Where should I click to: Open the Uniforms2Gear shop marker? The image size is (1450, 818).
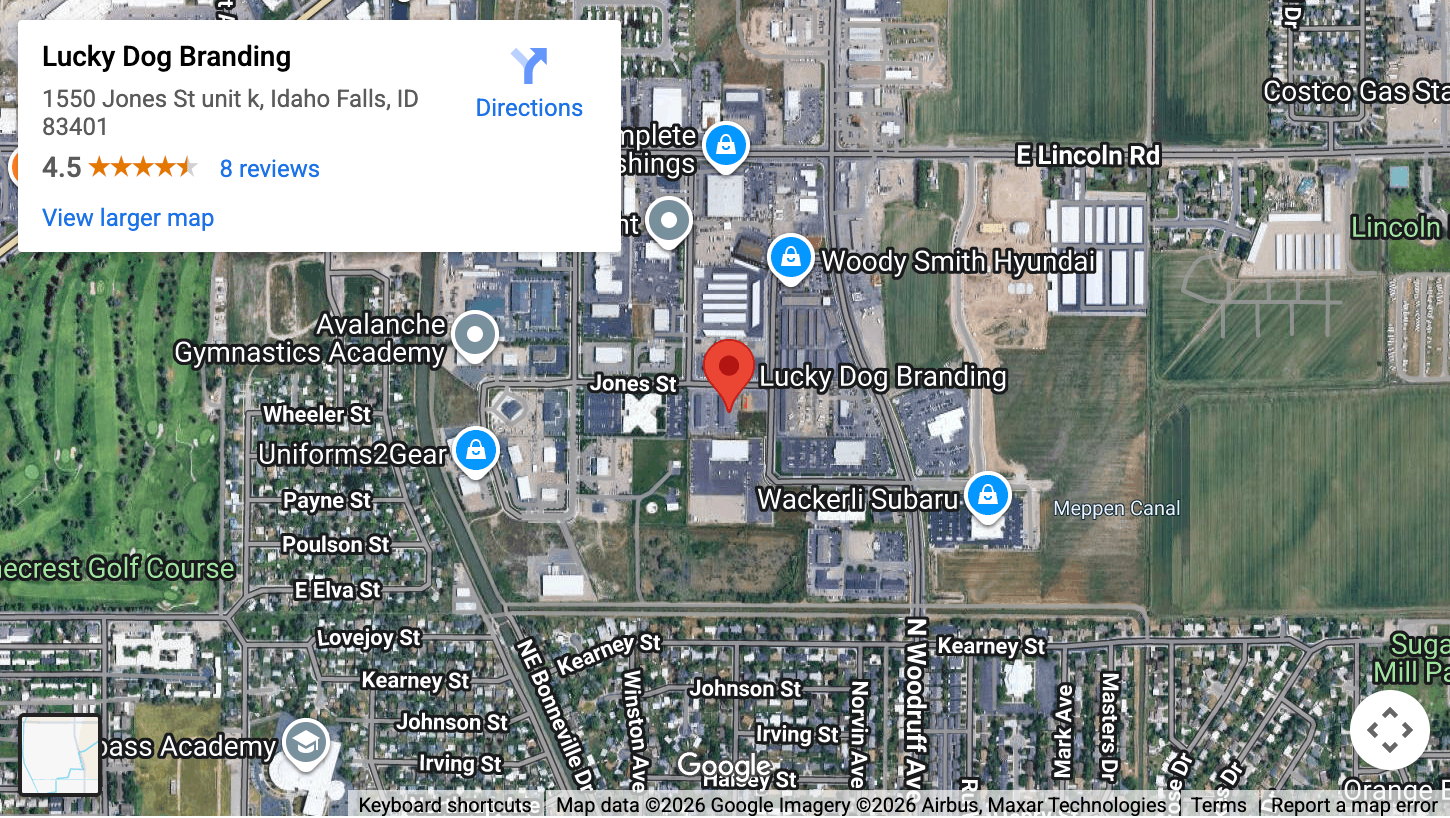coord(477,450)
